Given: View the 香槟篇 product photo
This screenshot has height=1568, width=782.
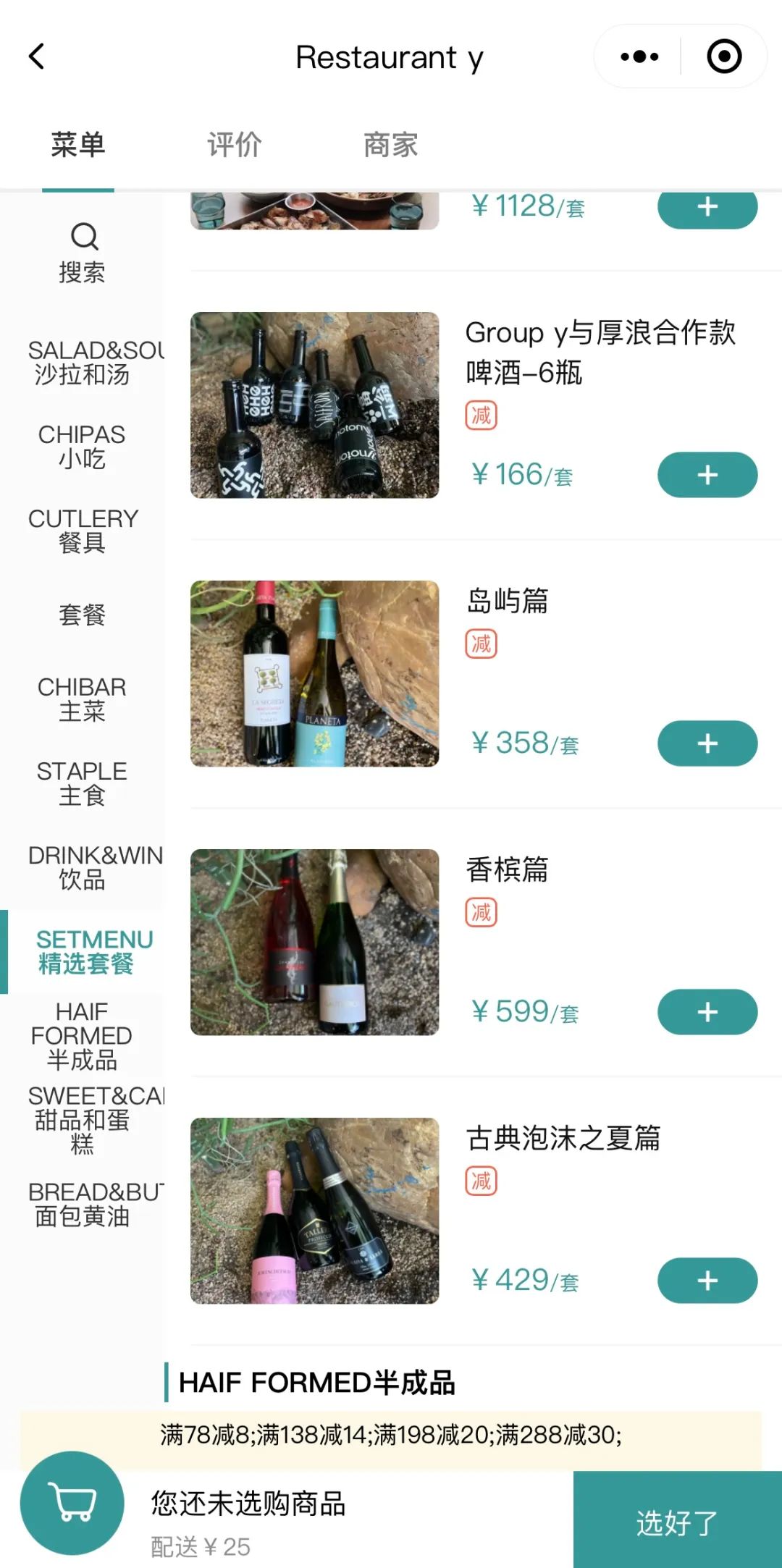Looking at the screenshot, I should coord(314,942).
